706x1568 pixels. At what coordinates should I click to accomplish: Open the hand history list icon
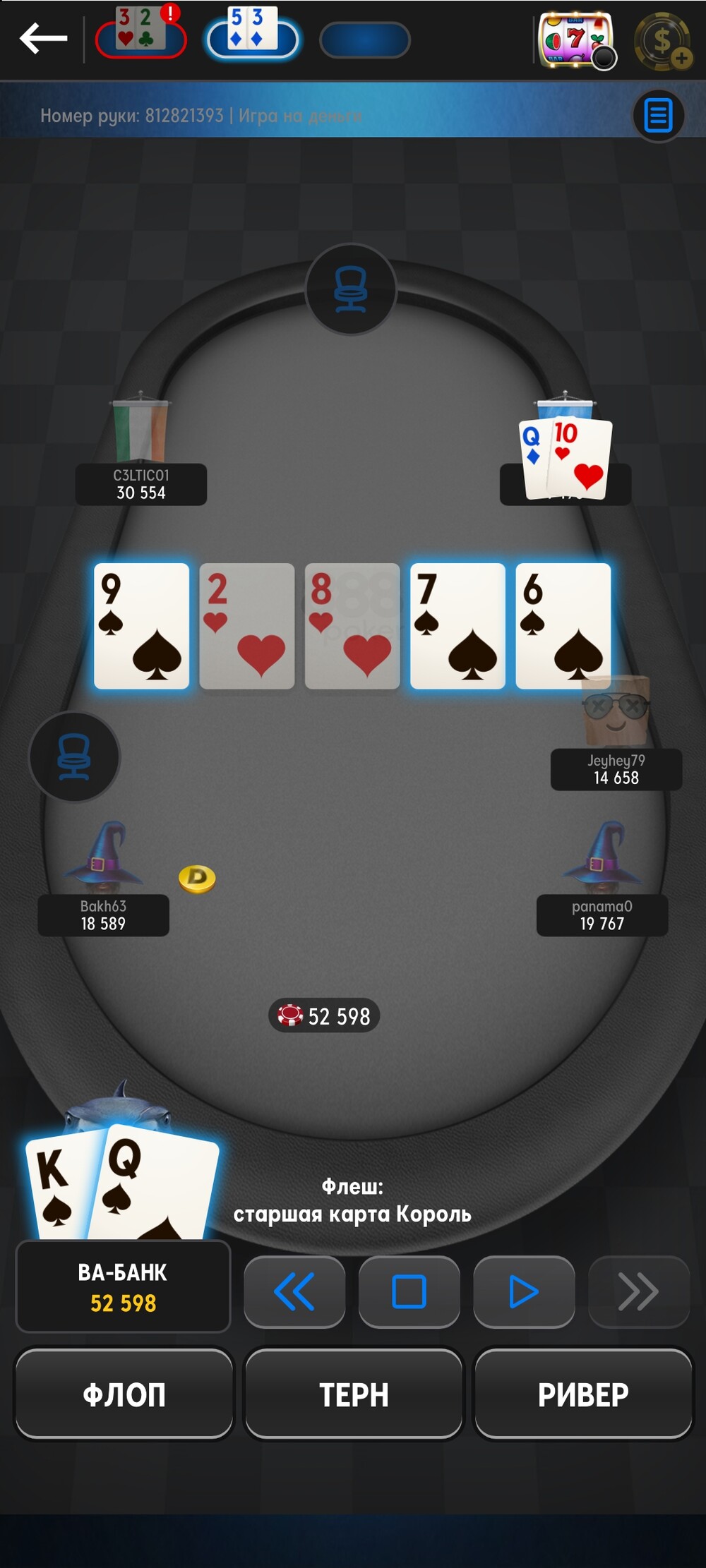point(658,115)
